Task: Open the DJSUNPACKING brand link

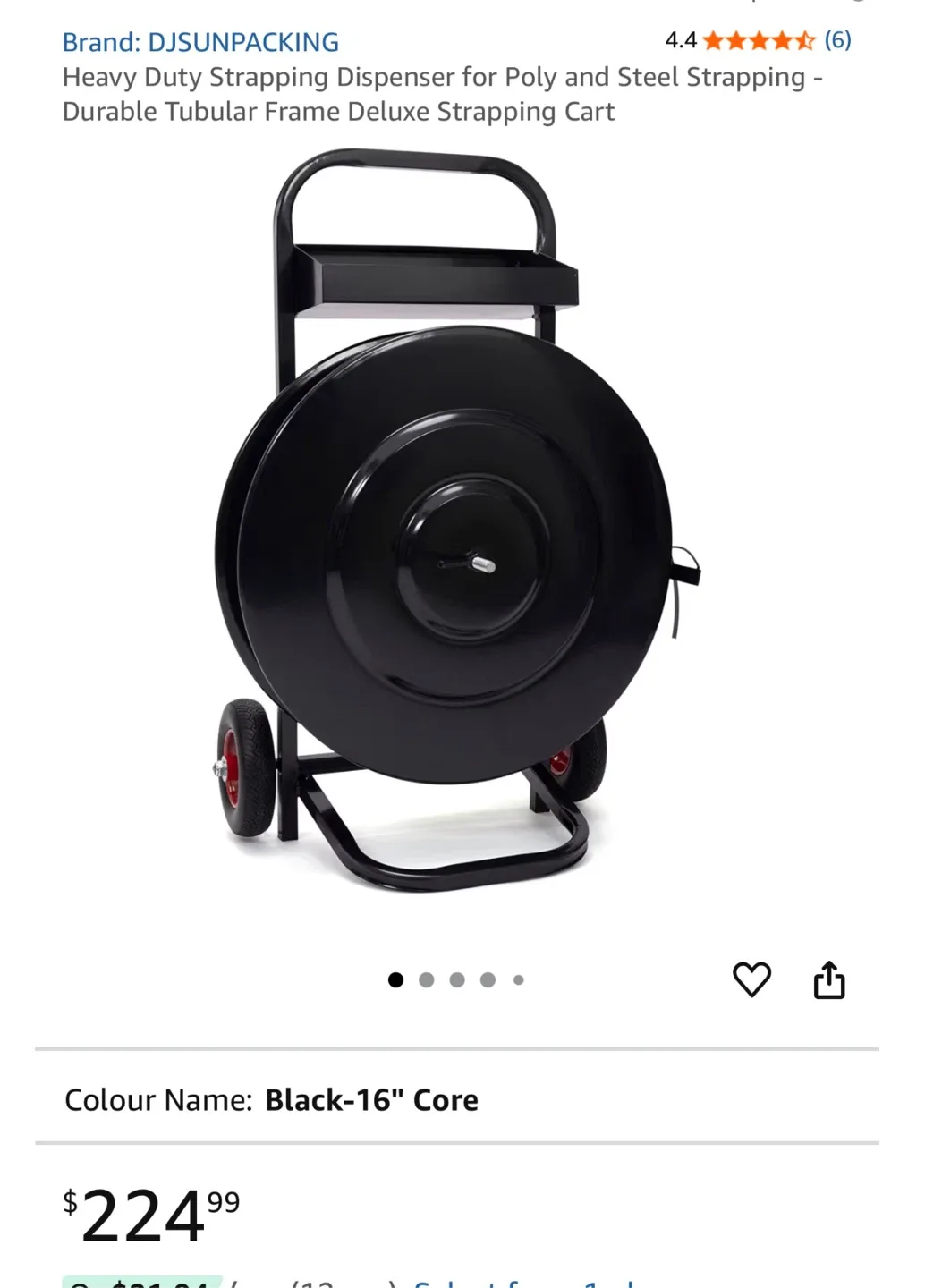Action: pos(200,42)
